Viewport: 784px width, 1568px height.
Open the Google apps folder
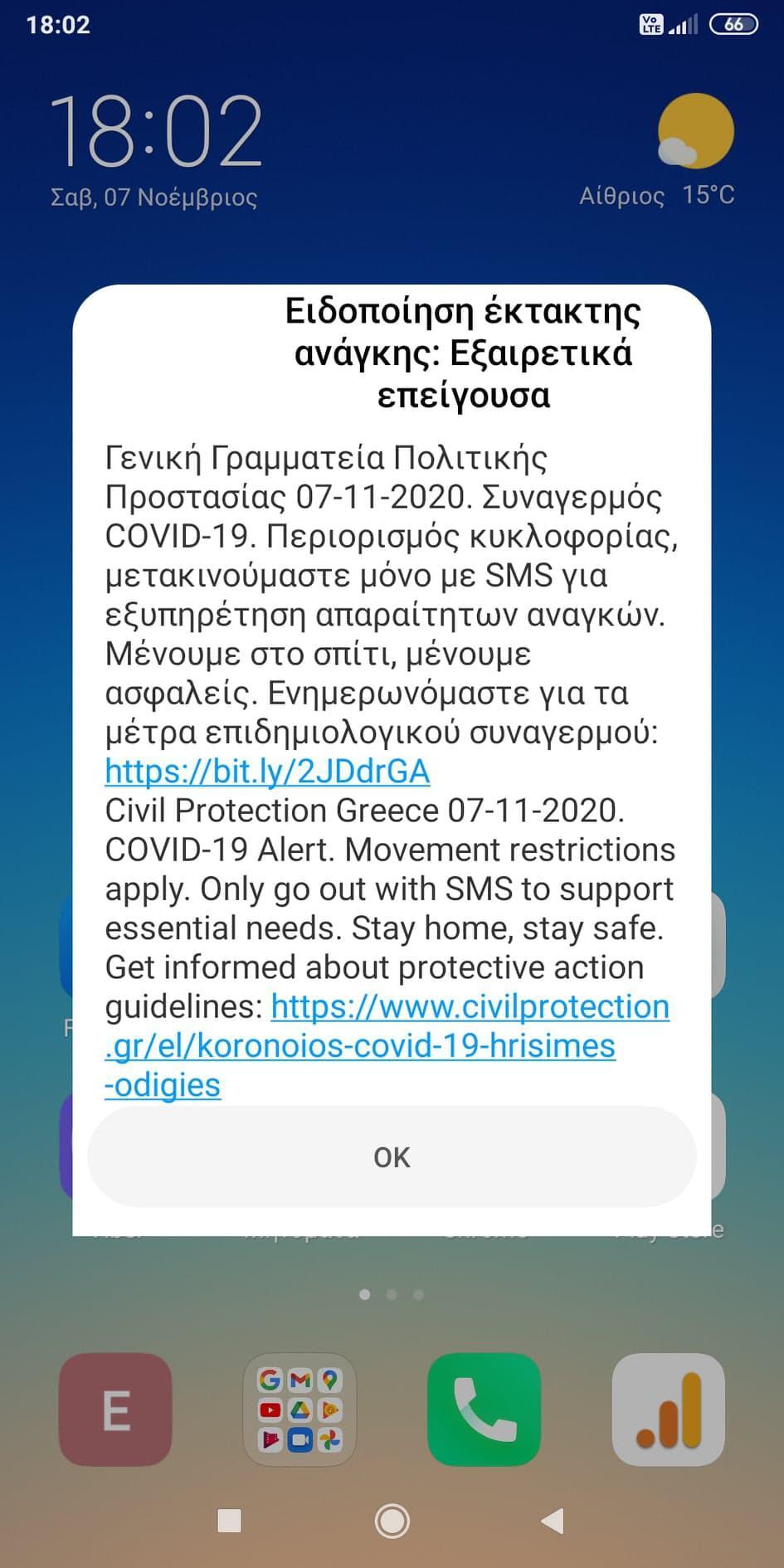[299, 1410]
